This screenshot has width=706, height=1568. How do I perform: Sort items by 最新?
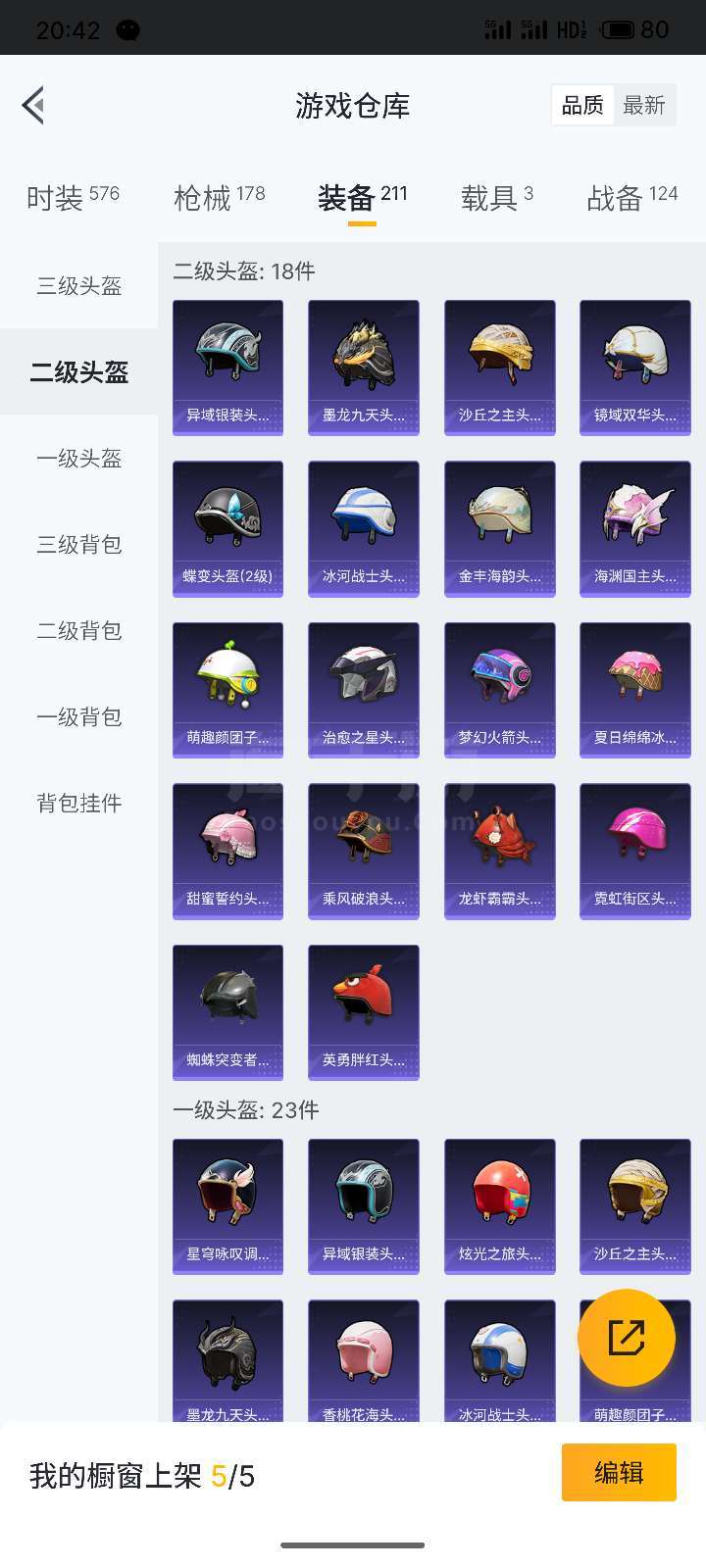(644, 106)
